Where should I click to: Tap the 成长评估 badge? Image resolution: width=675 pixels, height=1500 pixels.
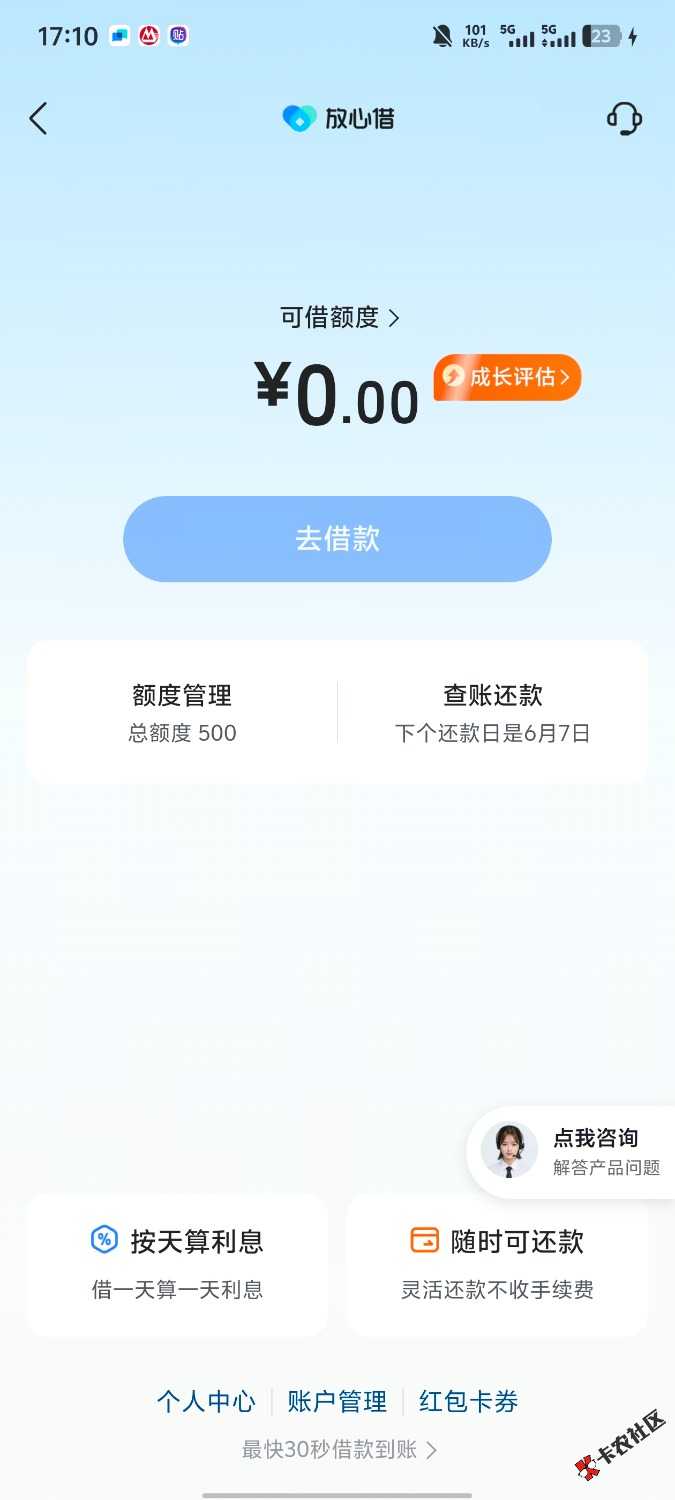[507, 377]
